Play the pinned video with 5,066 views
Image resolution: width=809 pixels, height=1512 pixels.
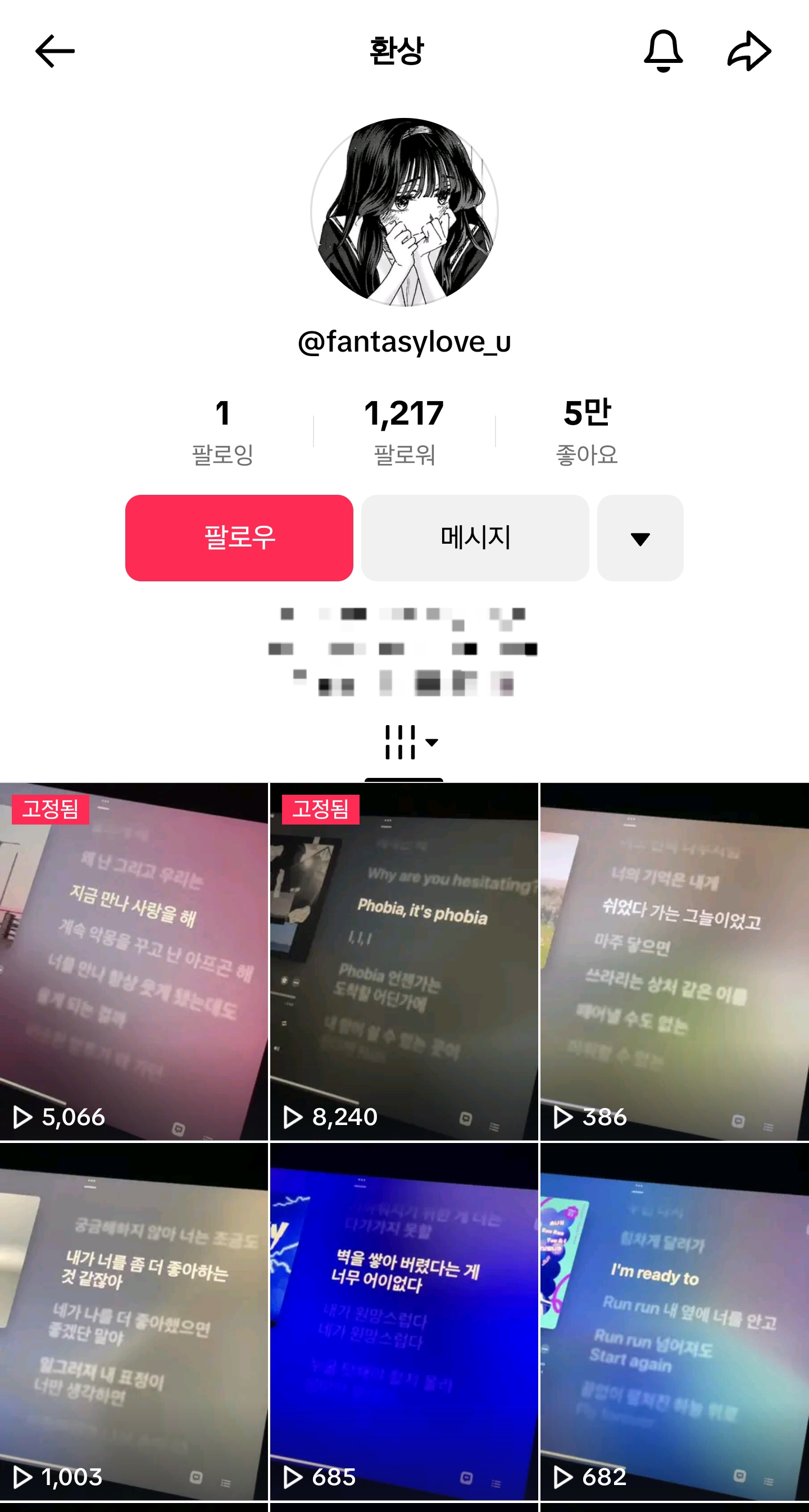pyautogui.click(x=134, y=962)
